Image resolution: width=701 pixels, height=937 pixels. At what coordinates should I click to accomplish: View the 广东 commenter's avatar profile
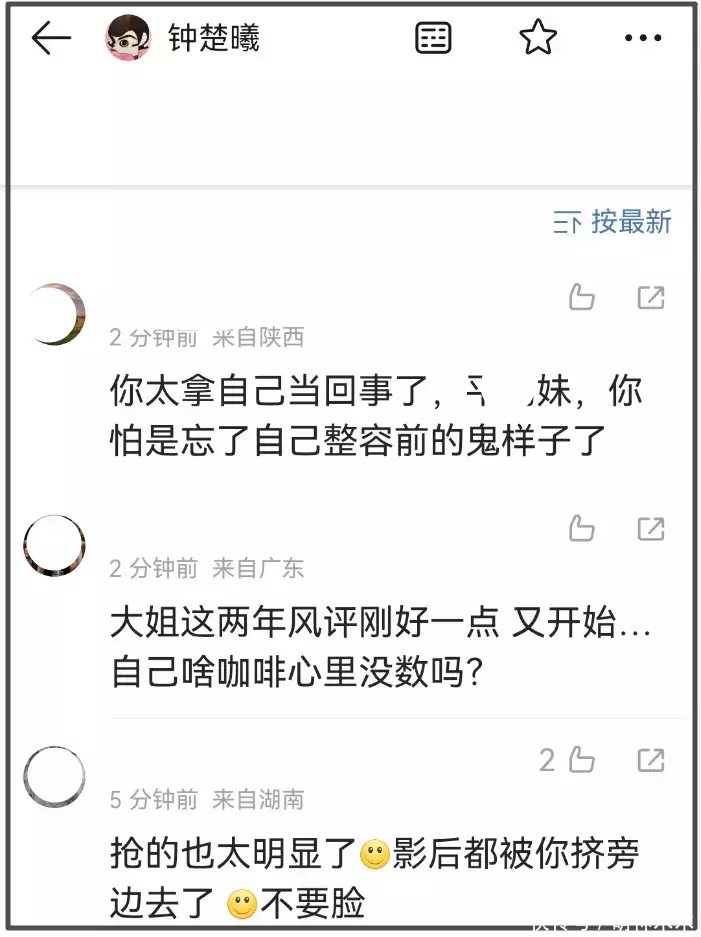point(55,546)
